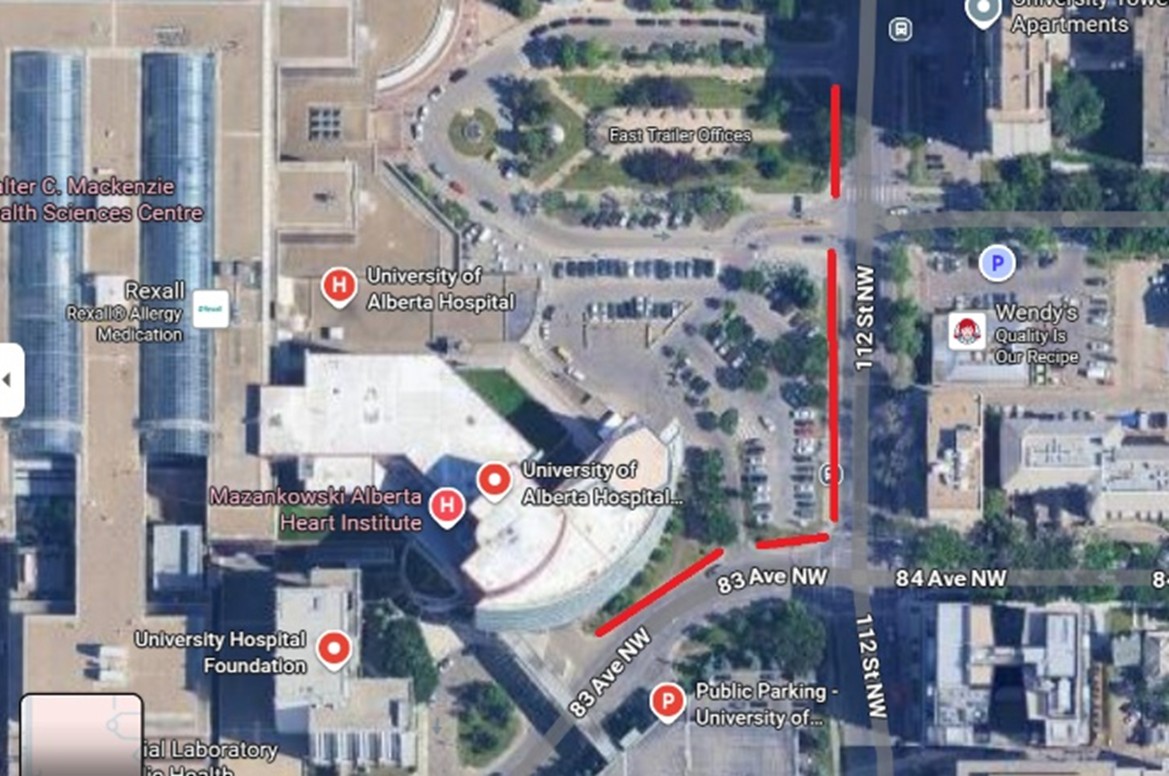Tap the blue parking pin near Wendy's
Viewport: 1169px width, 776px height.
coord(996,264)
